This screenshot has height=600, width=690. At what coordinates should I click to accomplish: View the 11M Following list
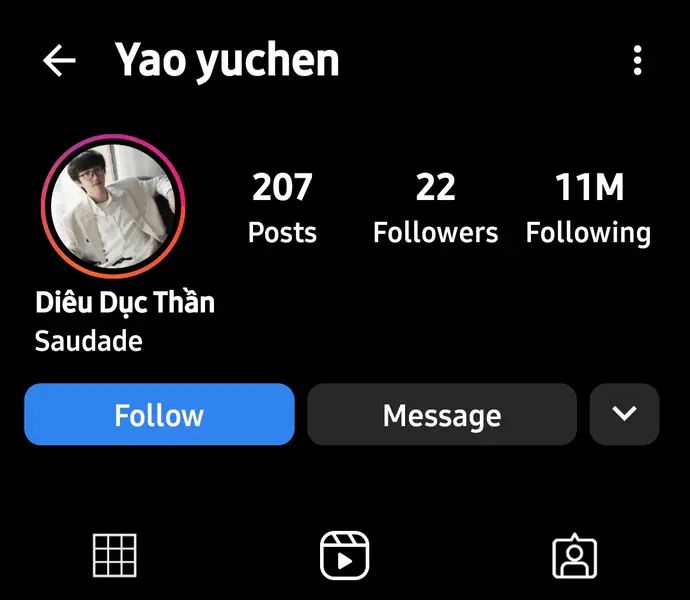pyautogui.click(x=588, y=207)
